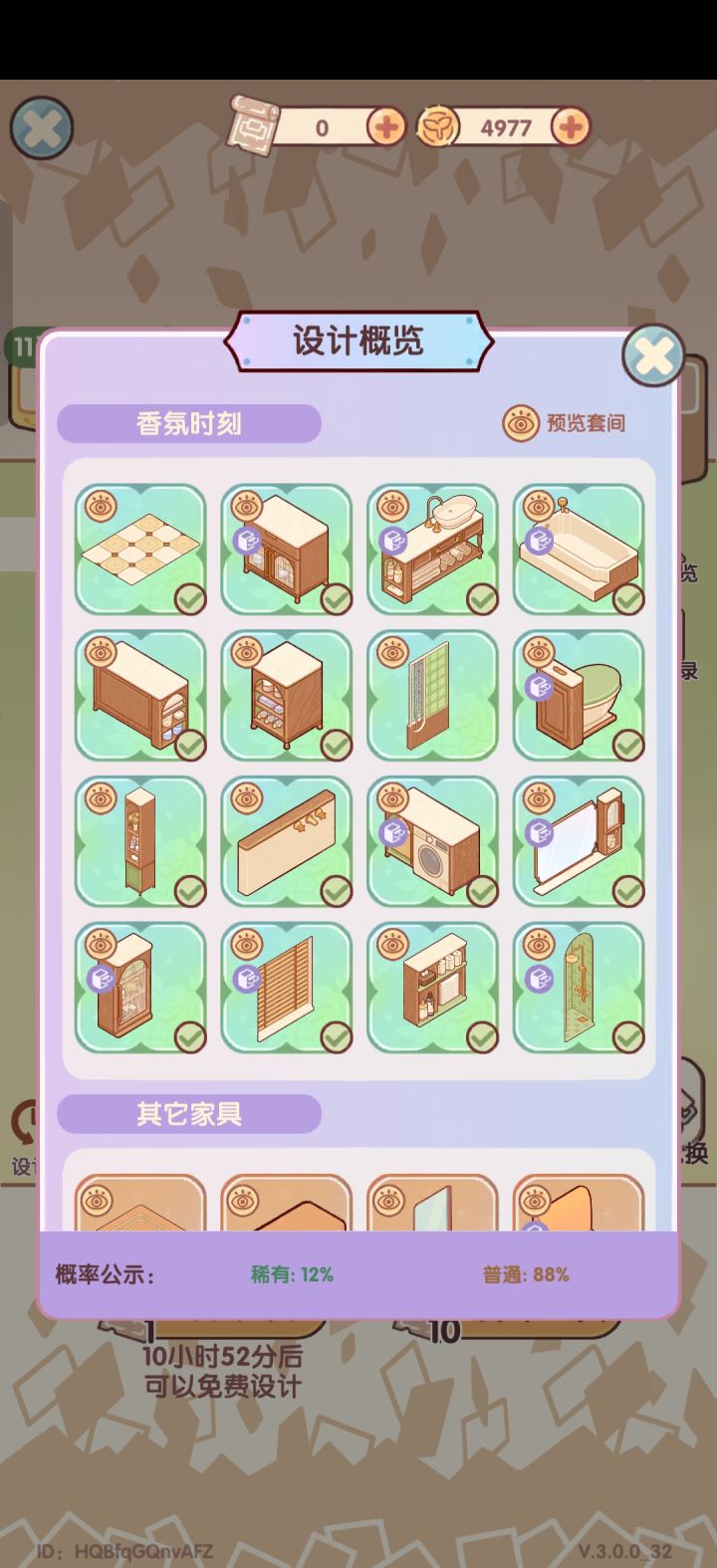Tap the purple crafting icon on the wooden sideboard
The height and width of the screenshot is (1568, 717).
246,541
